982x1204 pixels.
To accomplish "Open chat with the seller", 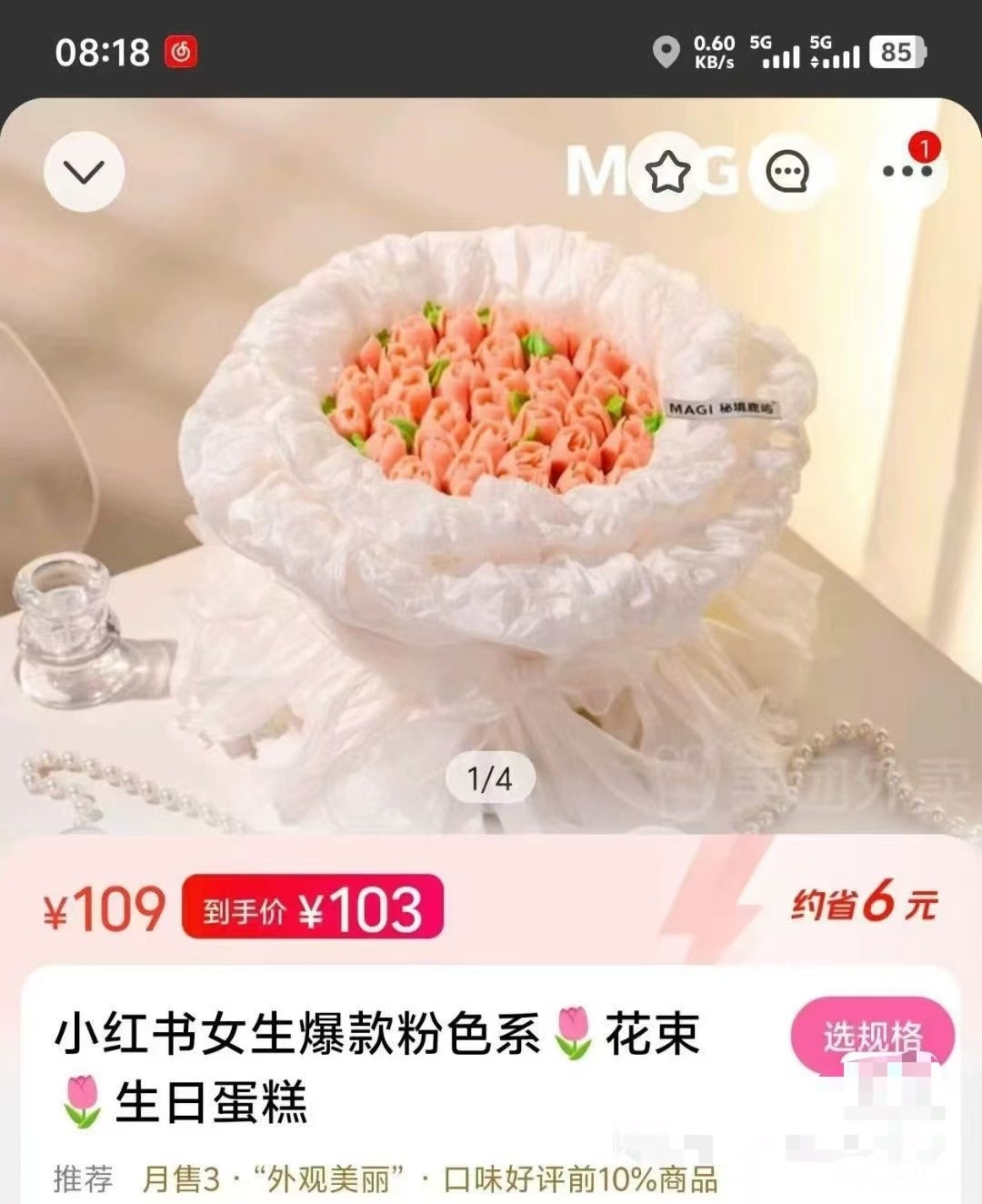I will point(787,172).
